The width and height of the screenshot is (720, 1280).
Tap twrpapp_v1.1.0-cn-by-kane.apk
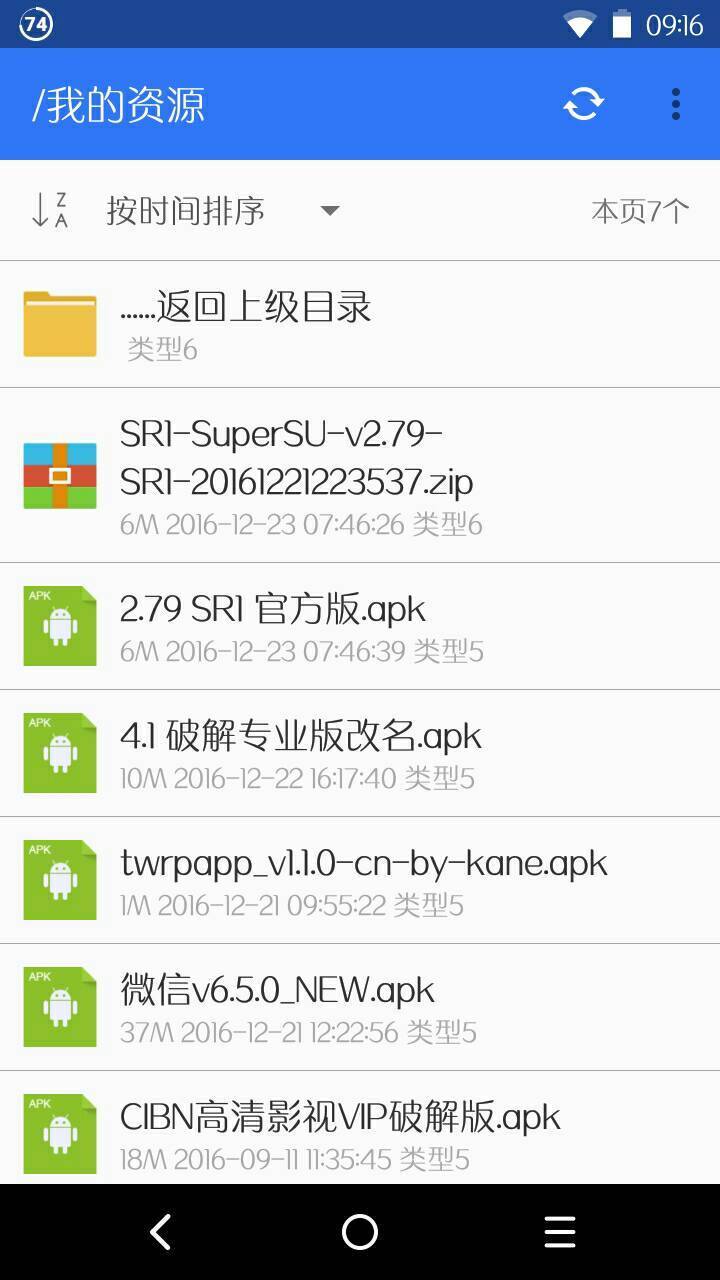coord(363,880)
